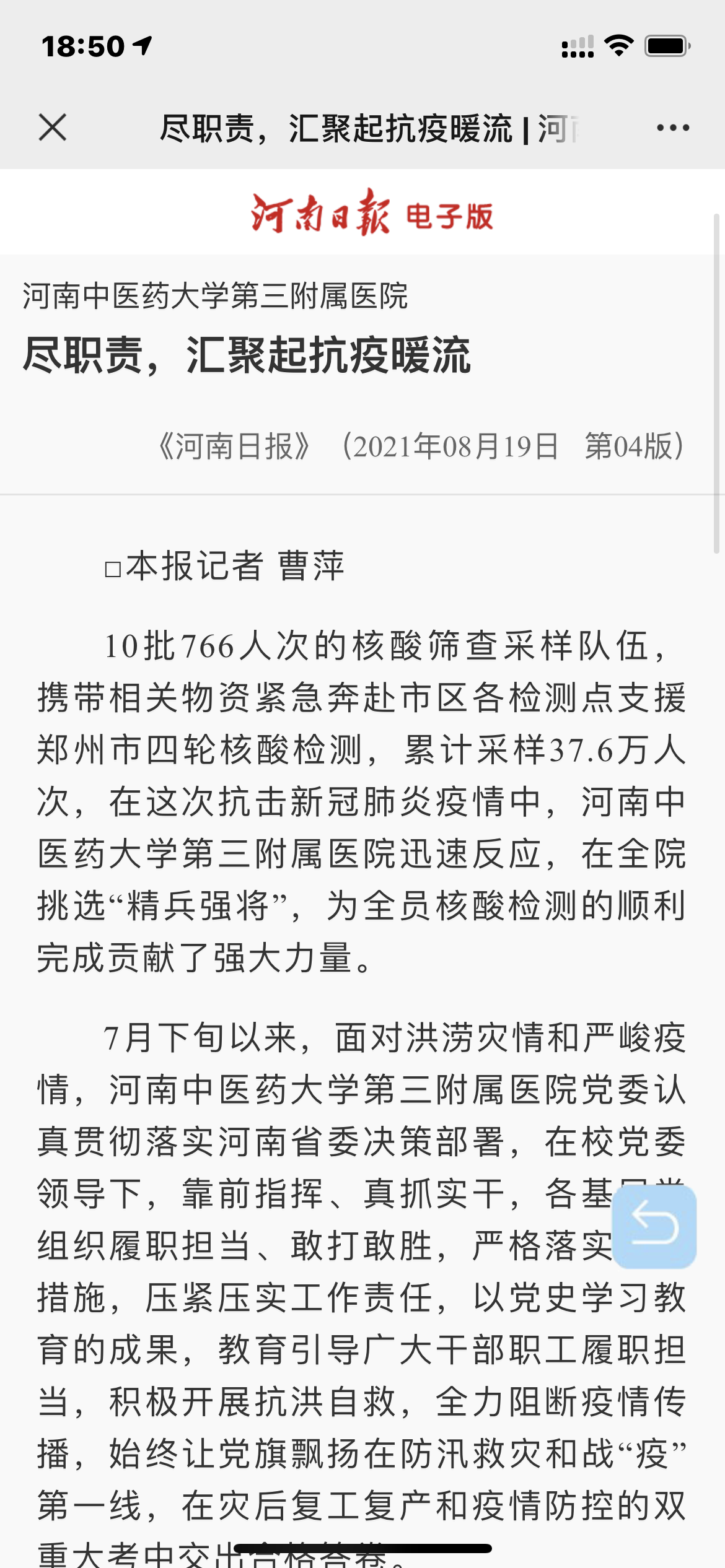Open the three-dot more options menu
The height and width of the screenshot is (1568, 725).
pyautogui.click(x=673, y=128)
